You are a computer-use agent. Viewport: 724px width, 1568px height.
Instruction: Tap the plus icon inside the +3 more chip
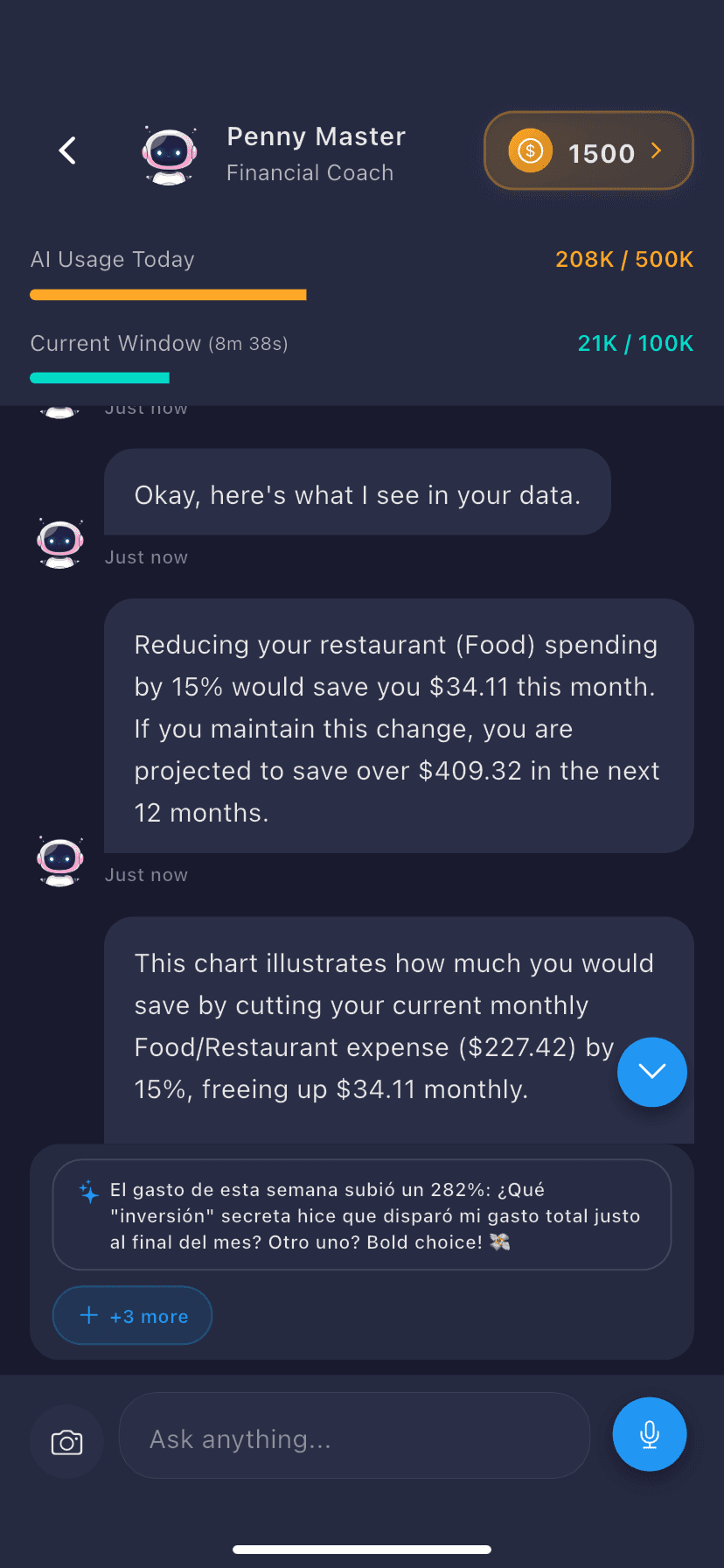click(88, 1315)
